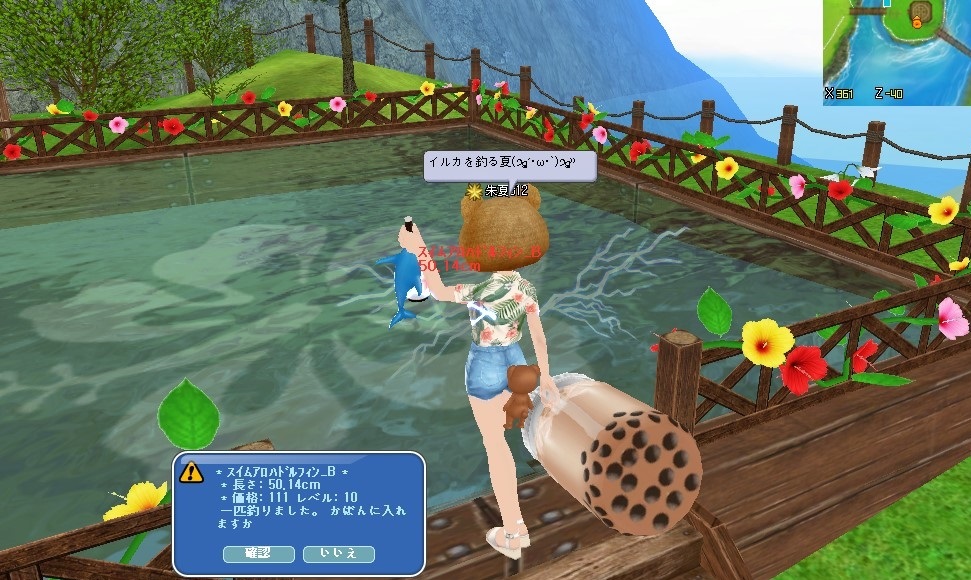Decline with the いいえ button
971x580 pixels.
coord(338,553)
